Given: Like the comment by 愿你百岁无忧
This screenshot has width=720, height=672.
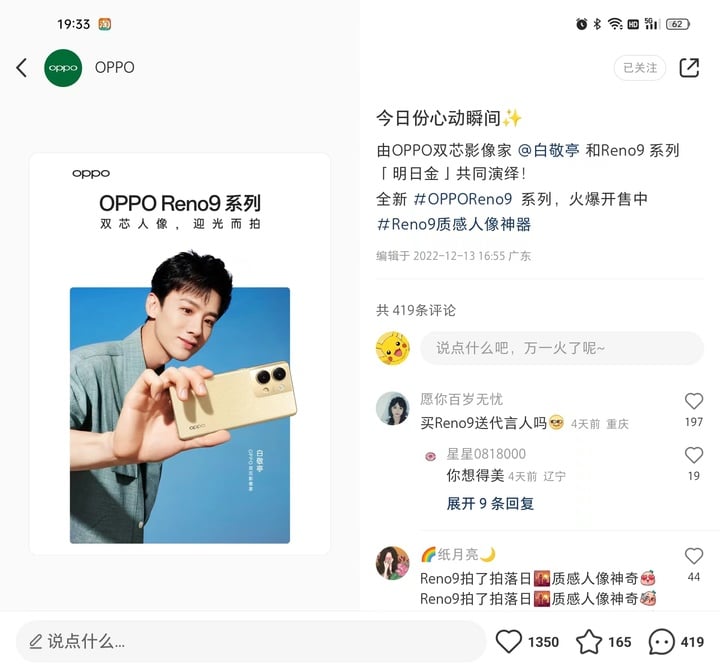Looking at the screenshot, I should point(693,401).
